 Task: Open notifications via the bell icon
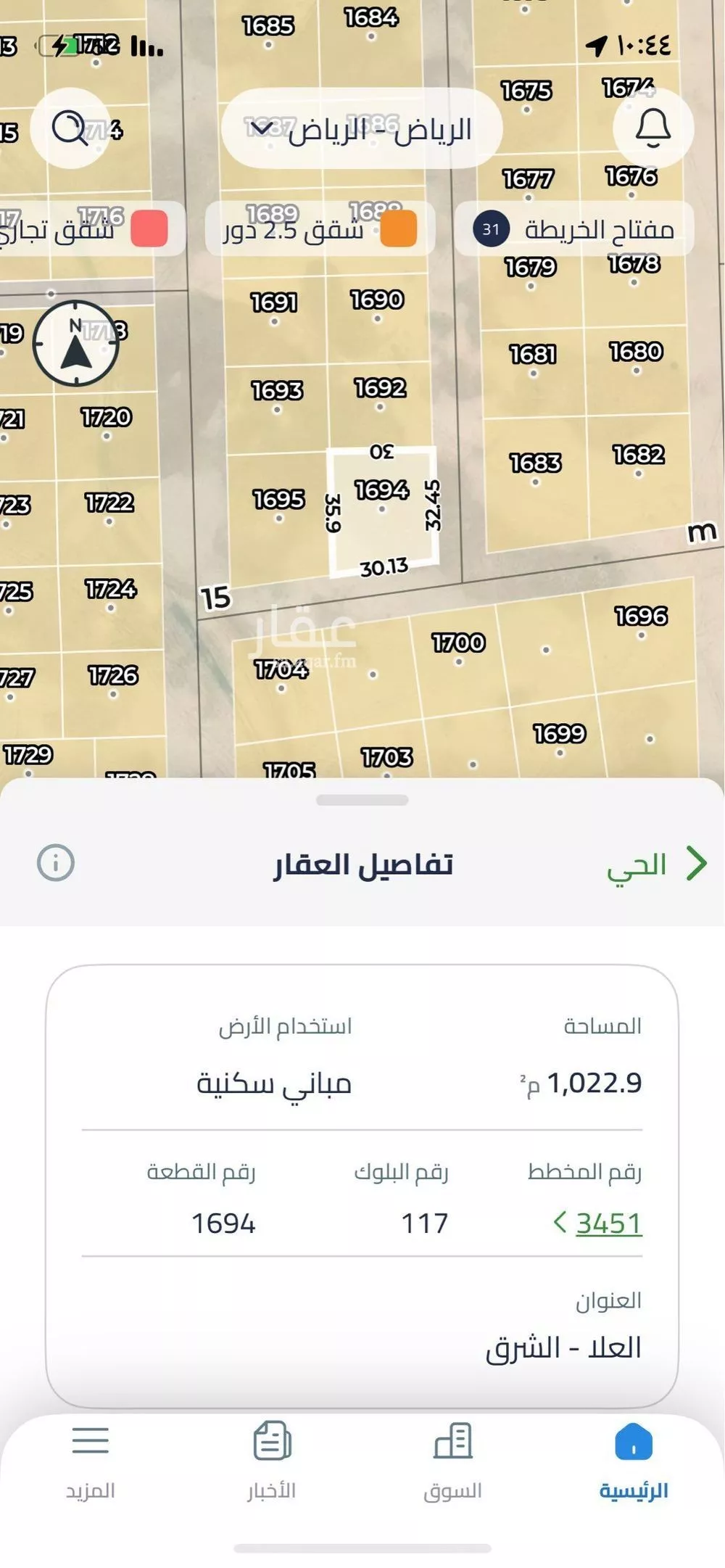pyautogui.click(x=651, y=129)
